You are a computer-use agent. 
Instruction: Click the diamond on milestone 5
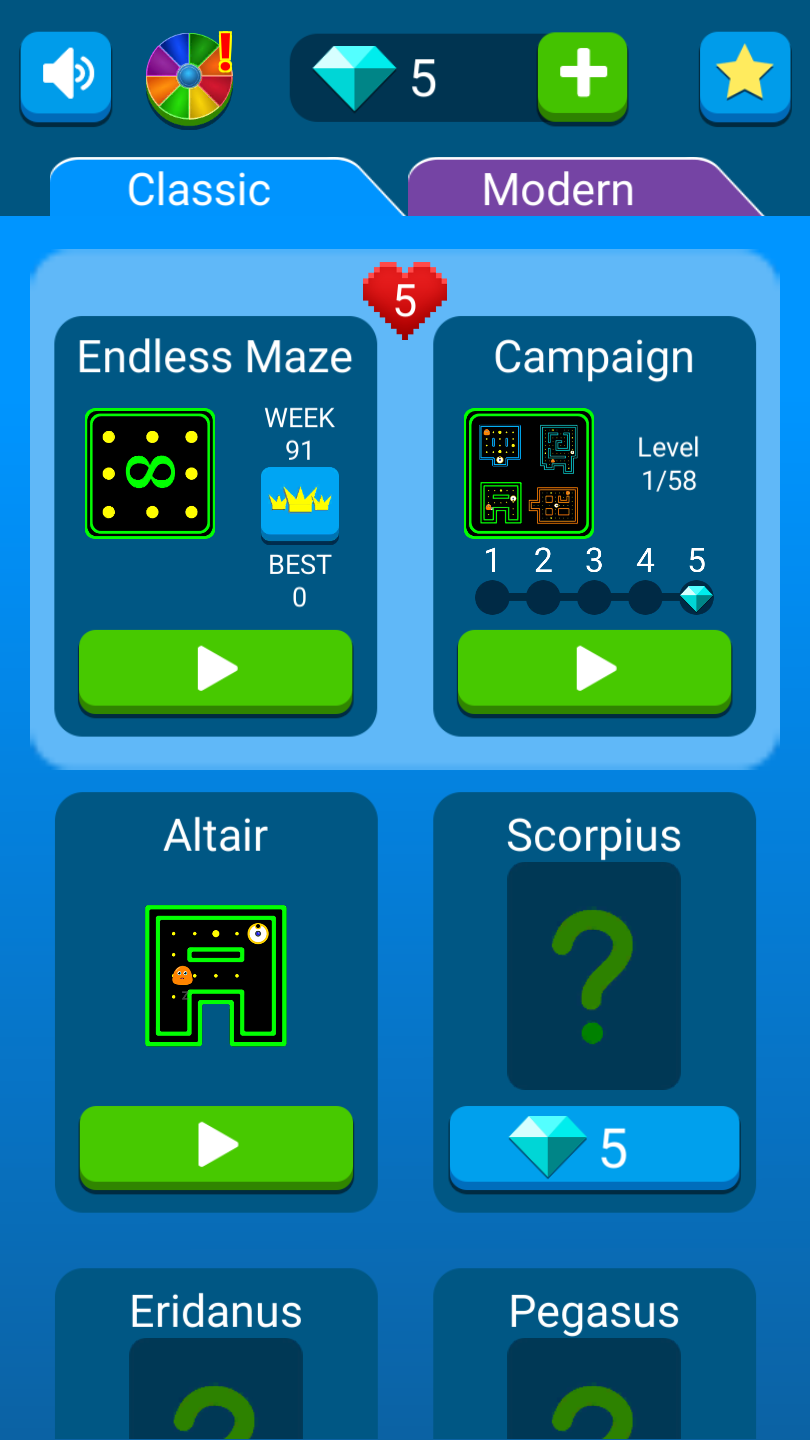point(697,596)
